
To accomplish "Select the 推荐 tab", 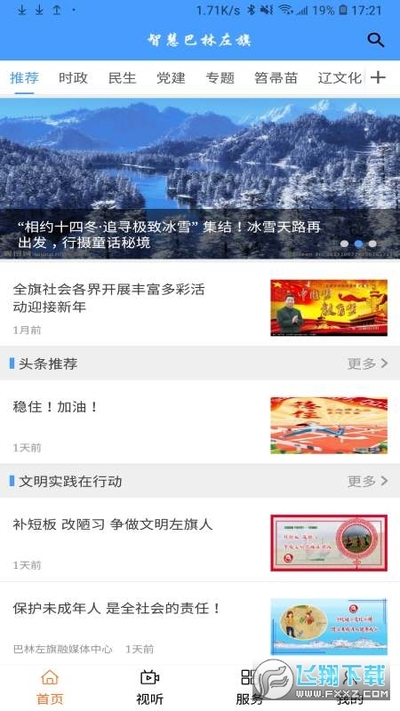I will click(x=24, y=78).
